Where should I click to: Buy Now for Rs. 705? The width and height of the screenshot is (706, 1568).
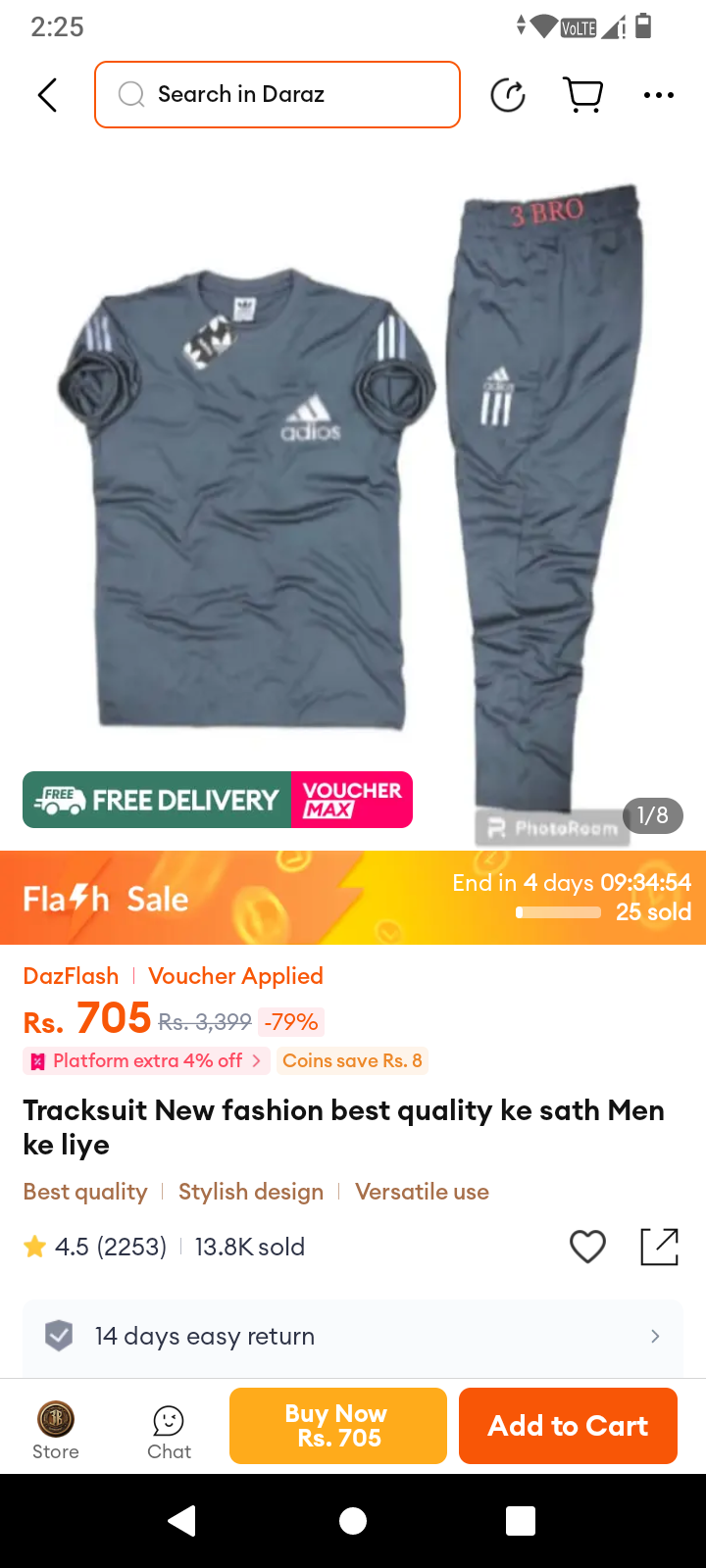[338, 1426]
